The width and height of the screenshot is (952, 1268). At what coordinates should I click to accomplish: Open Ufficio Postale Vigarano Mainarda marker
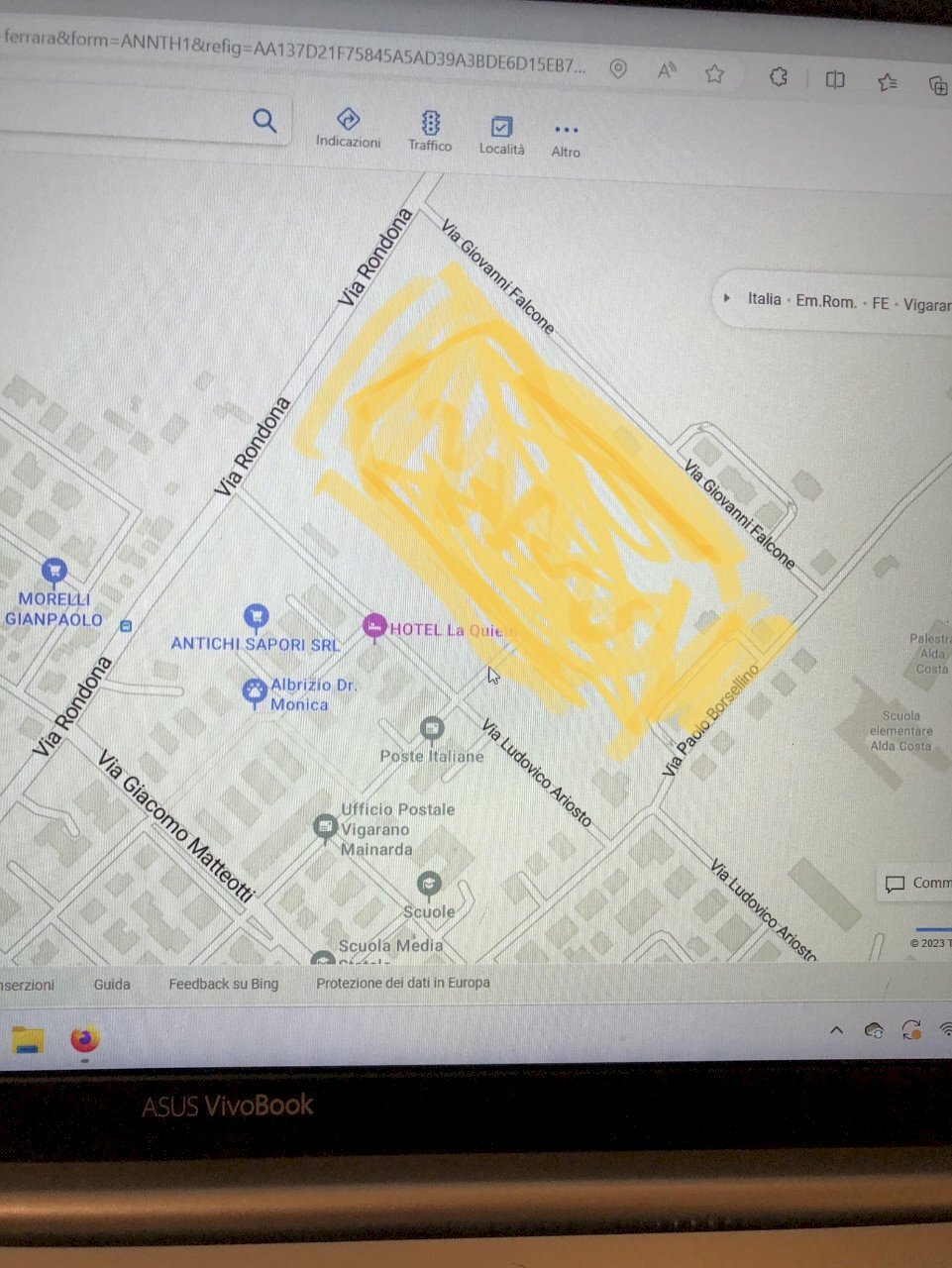pos(325,826)
